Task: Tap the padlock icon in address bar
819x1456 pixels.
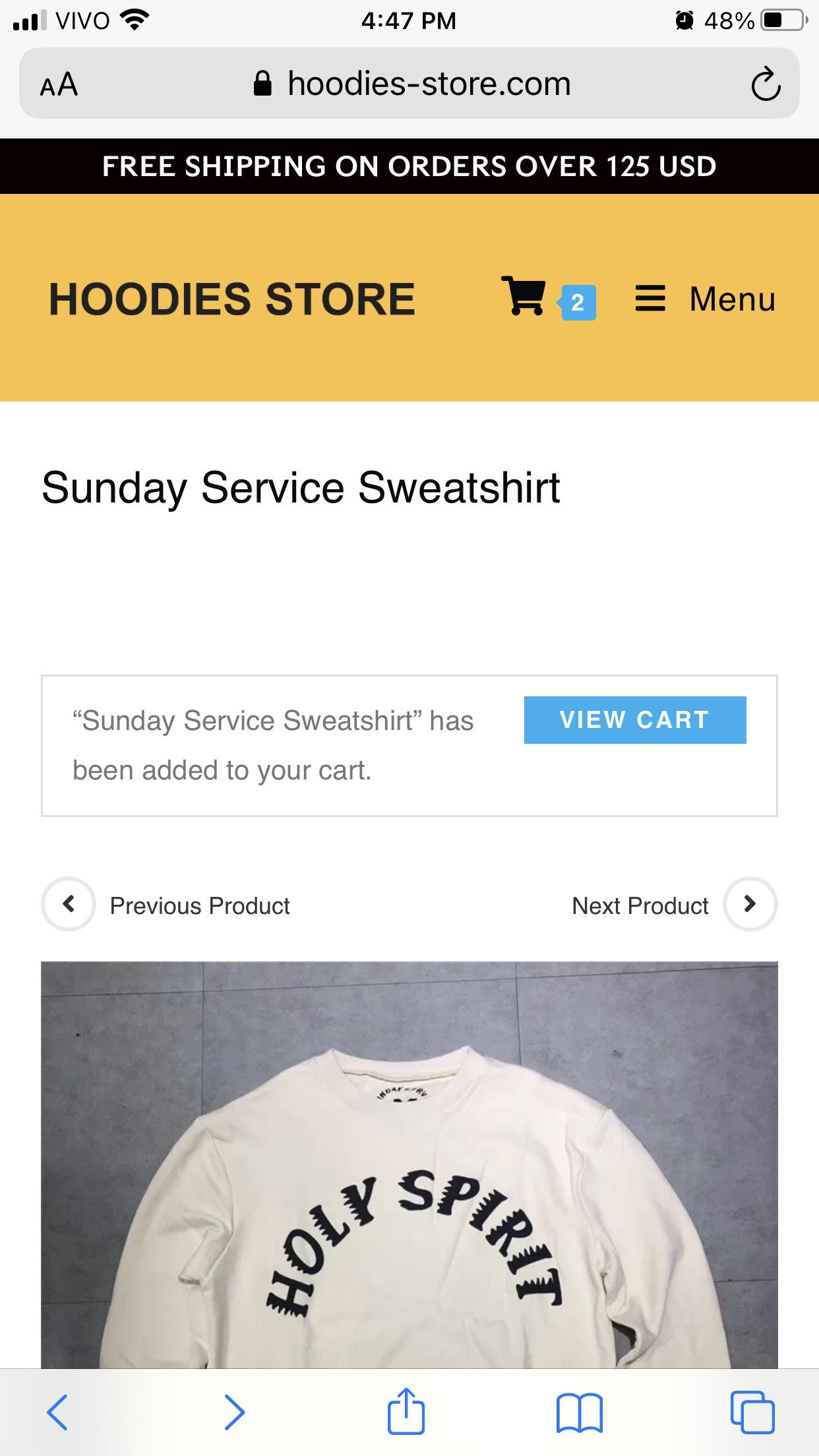Action: tap(262, 82)
